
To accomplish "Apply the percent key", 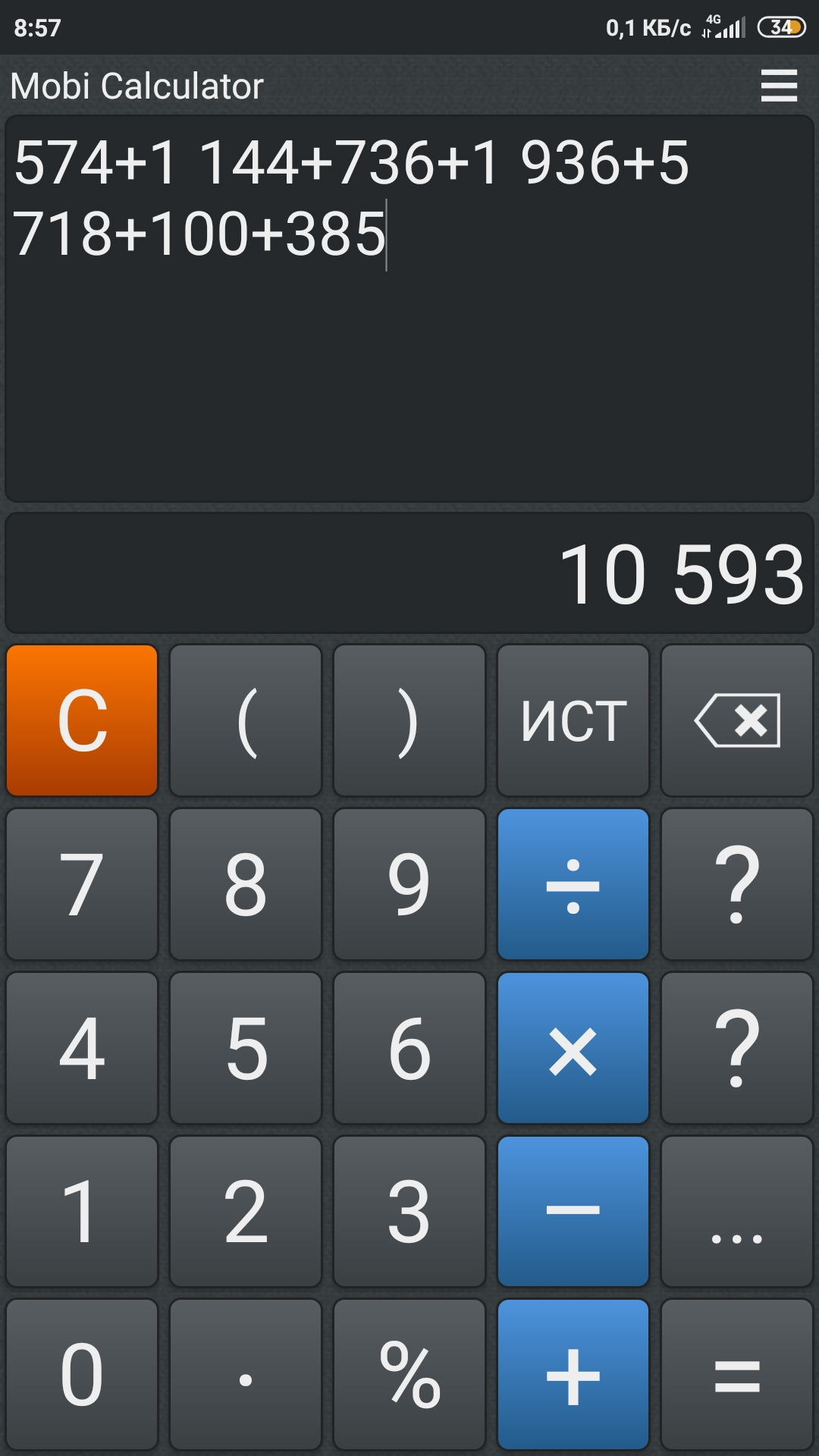I will 409,1374.
